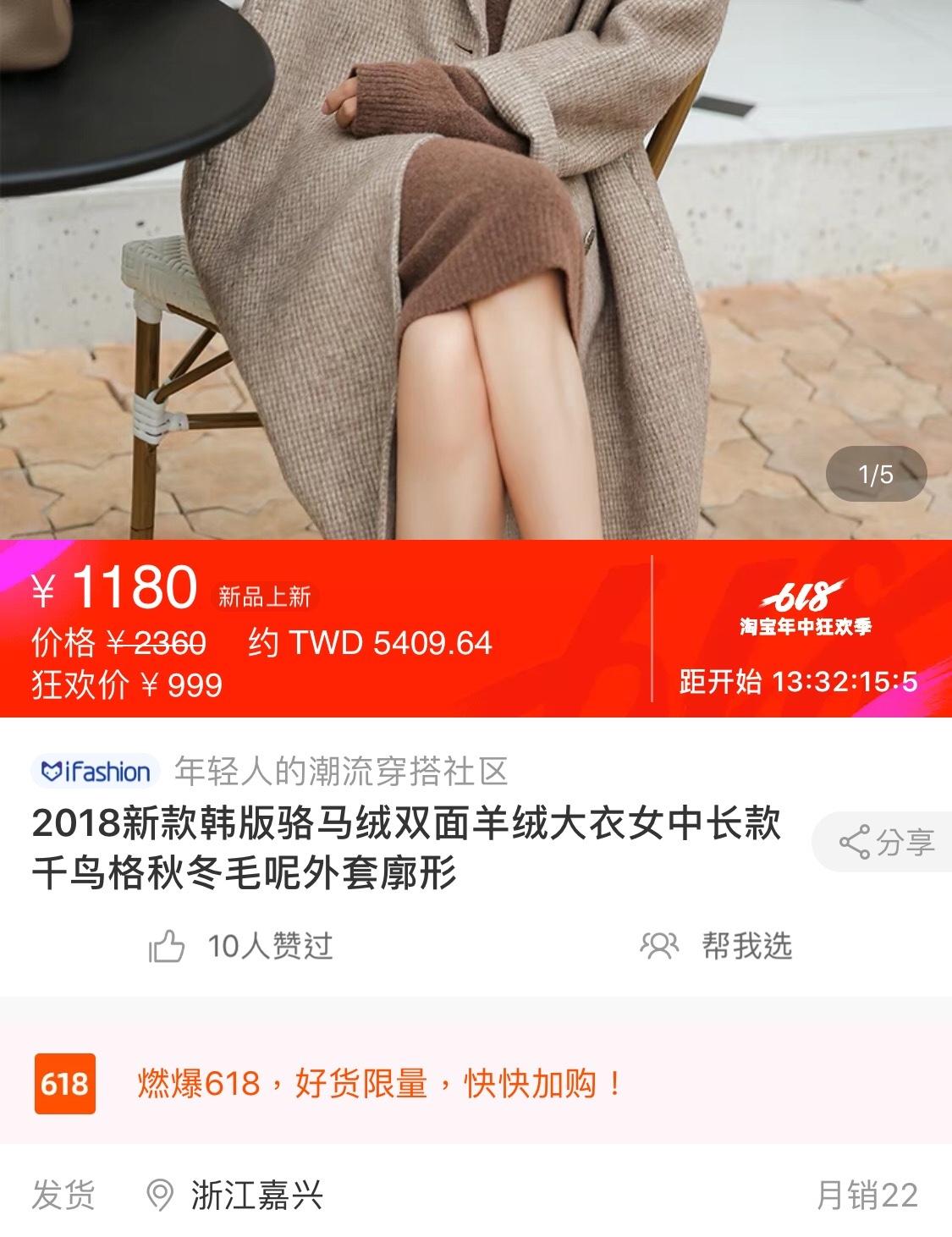
Task: Share this coat listing via 分享
Action: (x=885, y=842)
